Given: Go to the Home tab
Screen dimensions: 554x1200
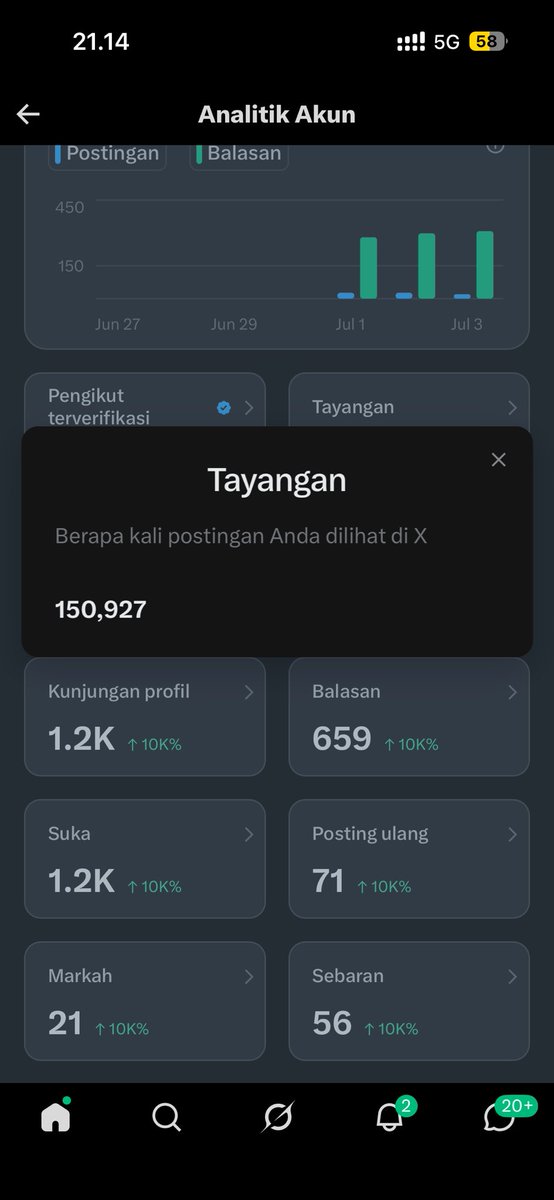Looking at the screenshot, I should tap(56, 1117).
